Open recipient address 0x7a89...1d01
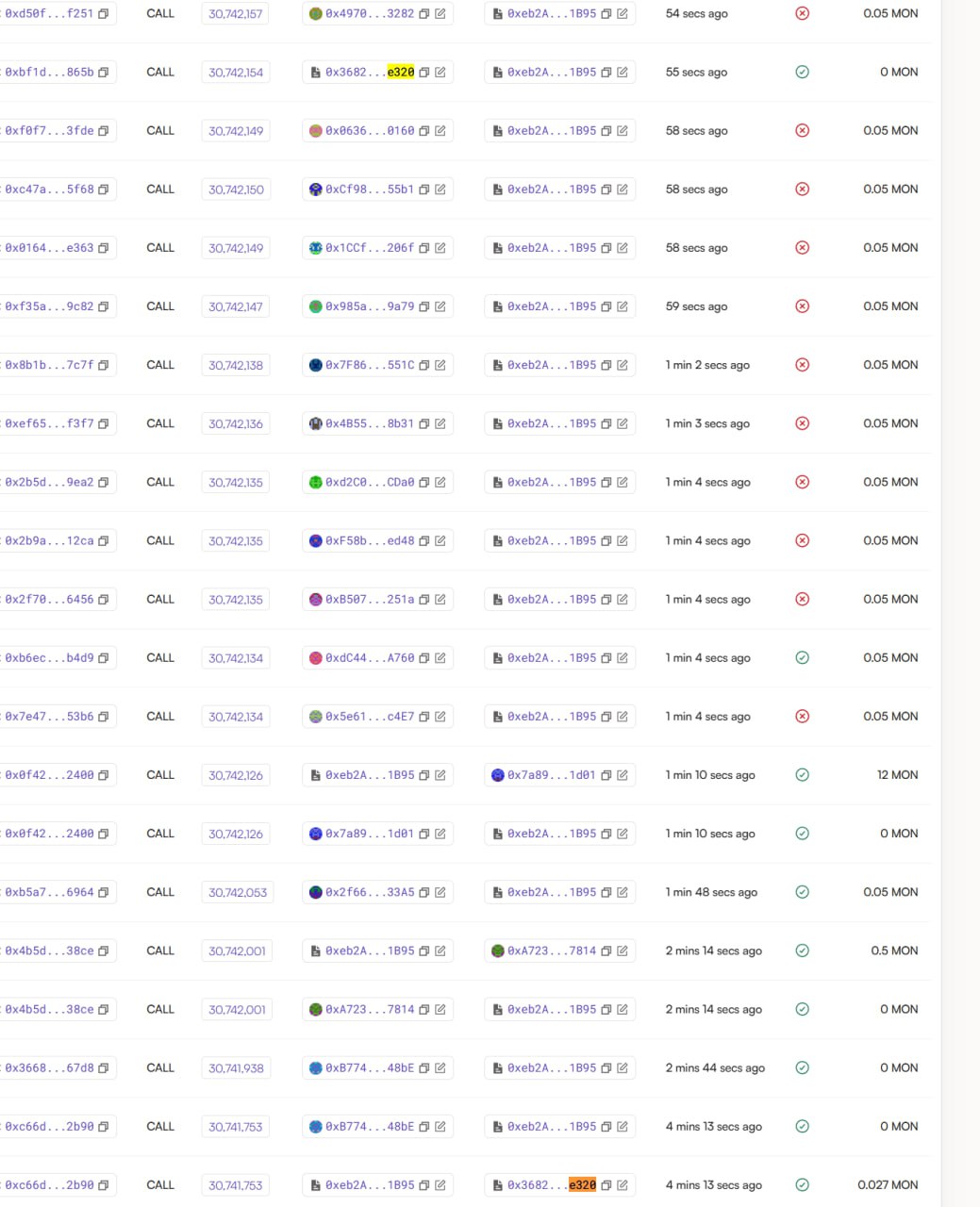 click(x=551, y=775)
